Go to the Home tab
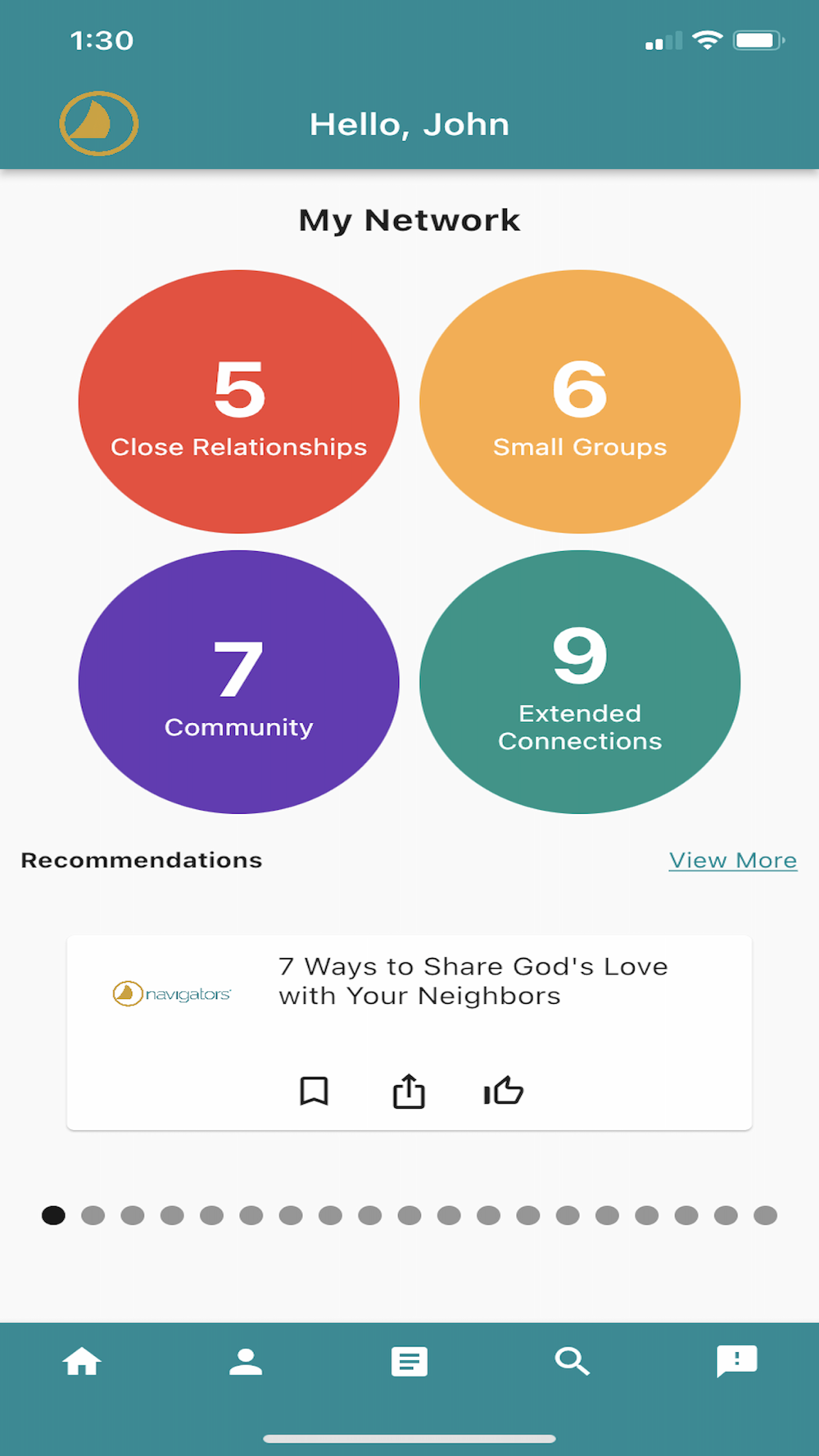Viewport: 819px width, 1456px height. 82,1362
